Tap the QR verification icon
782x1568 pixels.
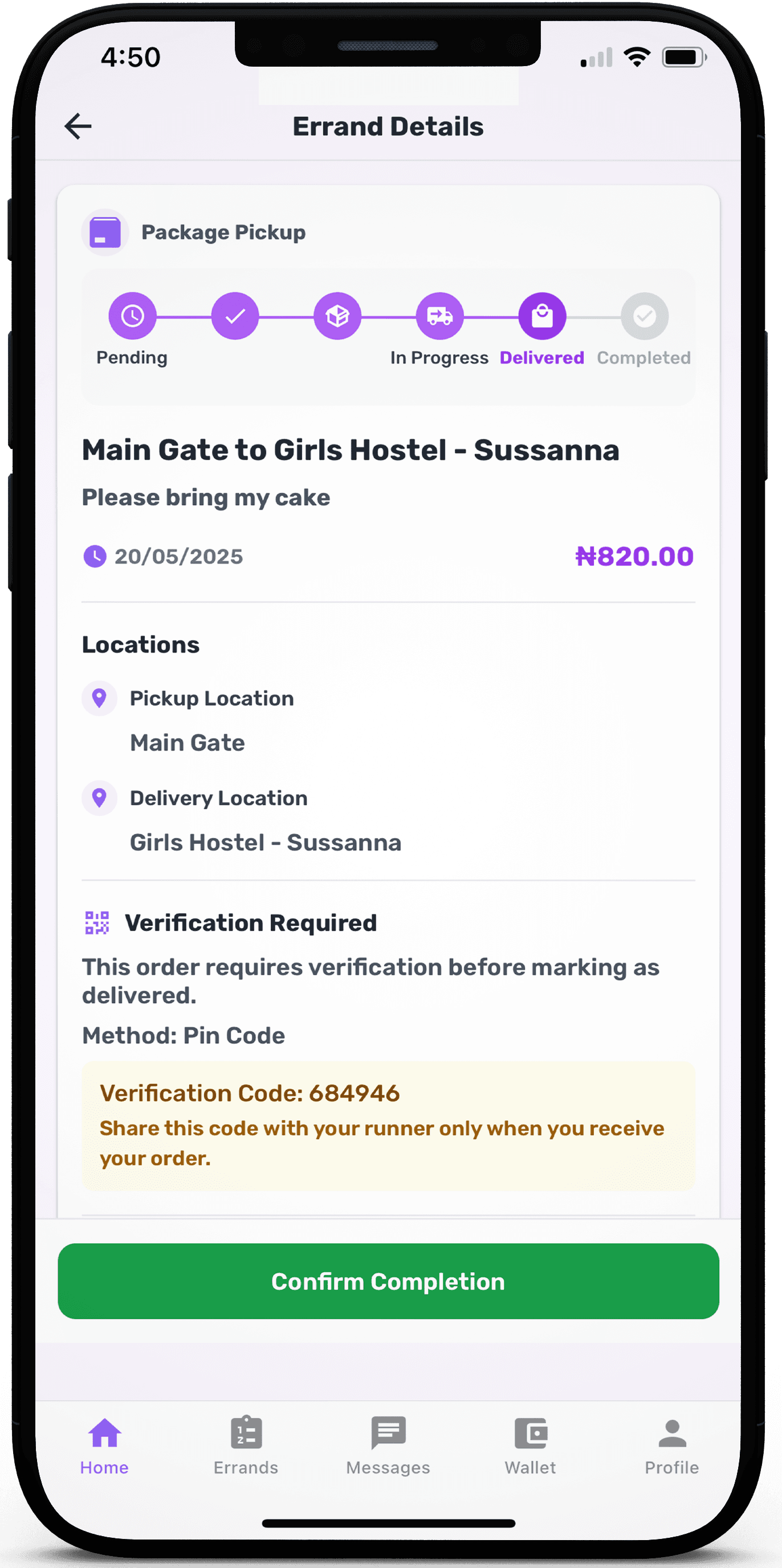(98, 923)
